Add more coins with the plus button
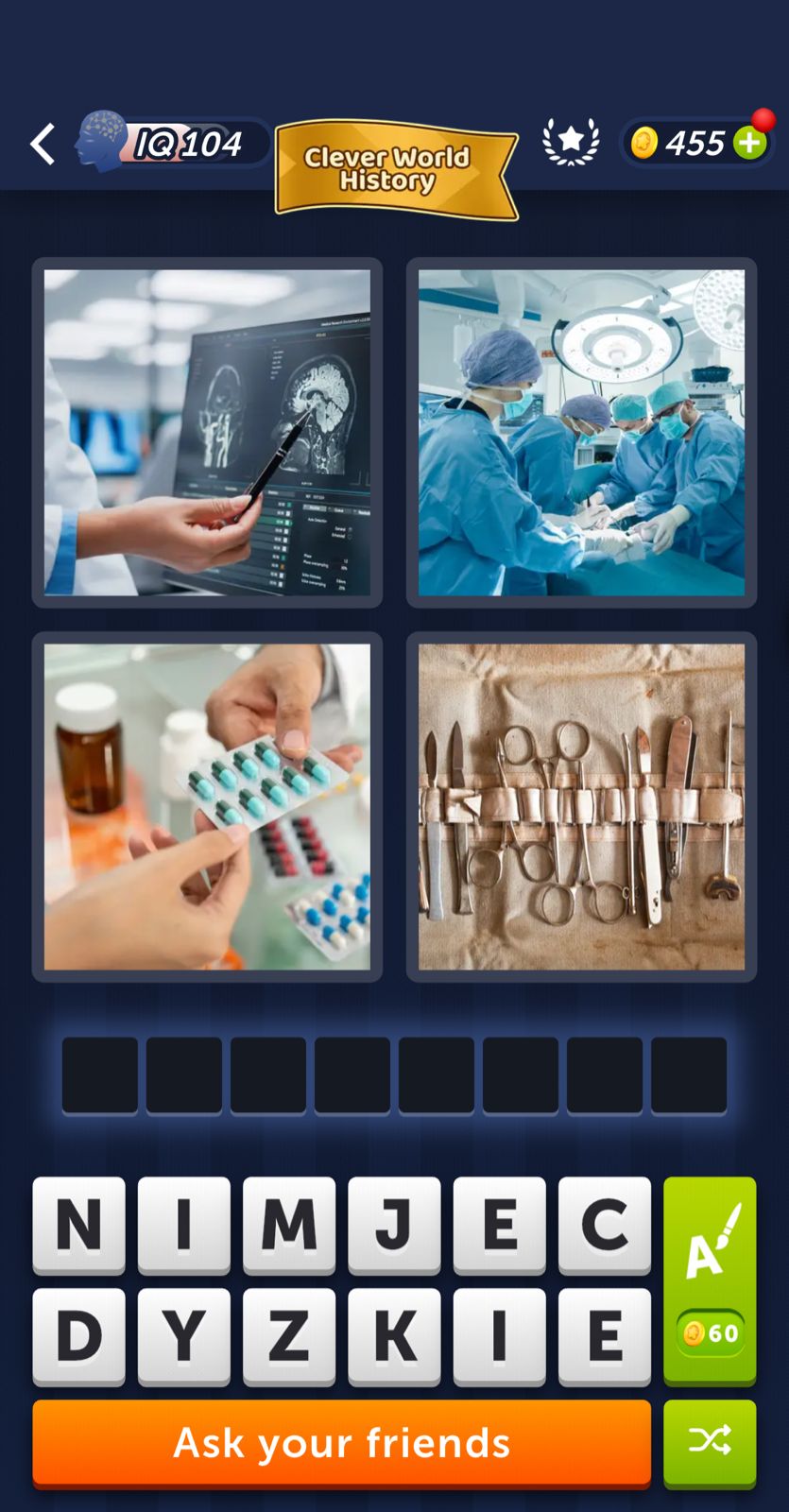The width and height of the screenshot is (789, 1512). coord(749,144)
